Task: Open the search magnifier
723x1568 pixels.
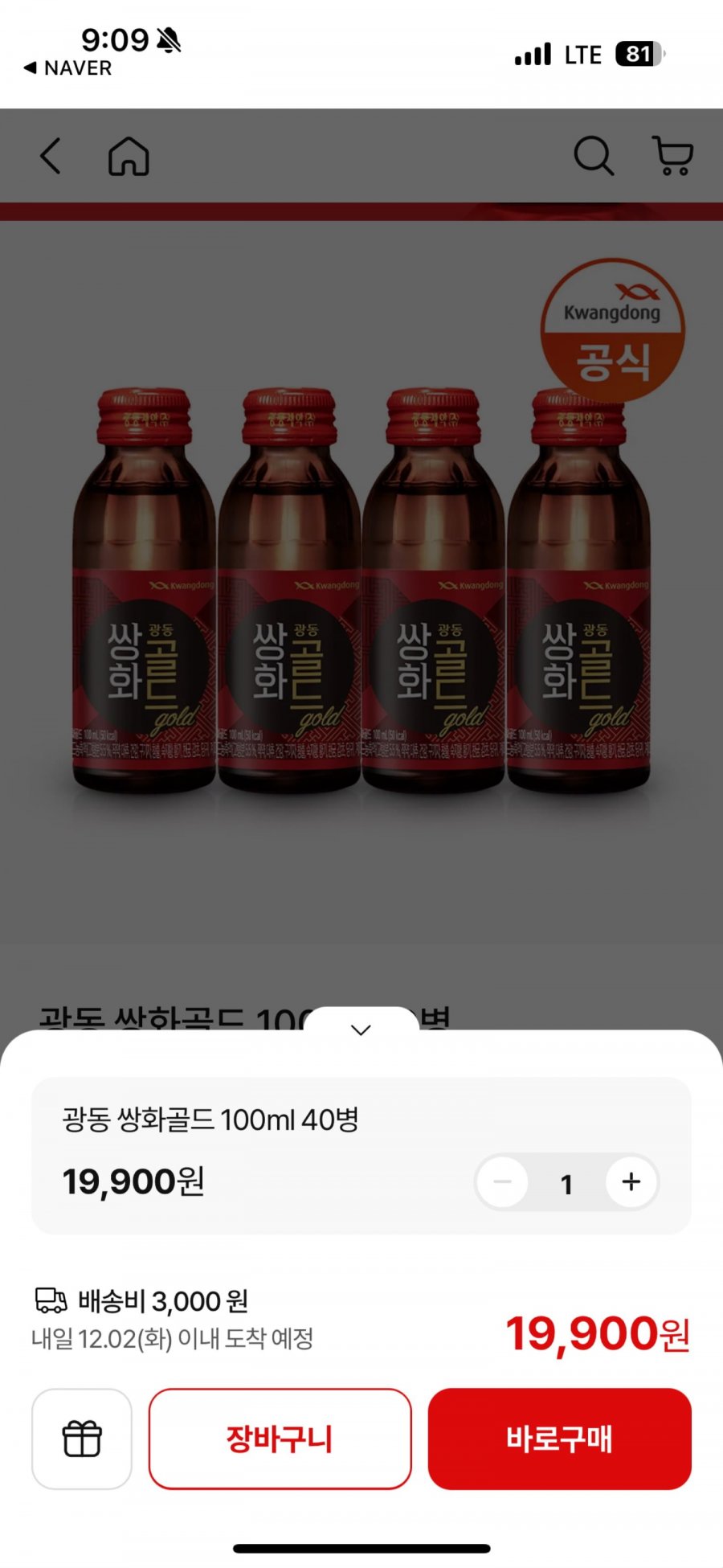Action: (x=594, y=156)
